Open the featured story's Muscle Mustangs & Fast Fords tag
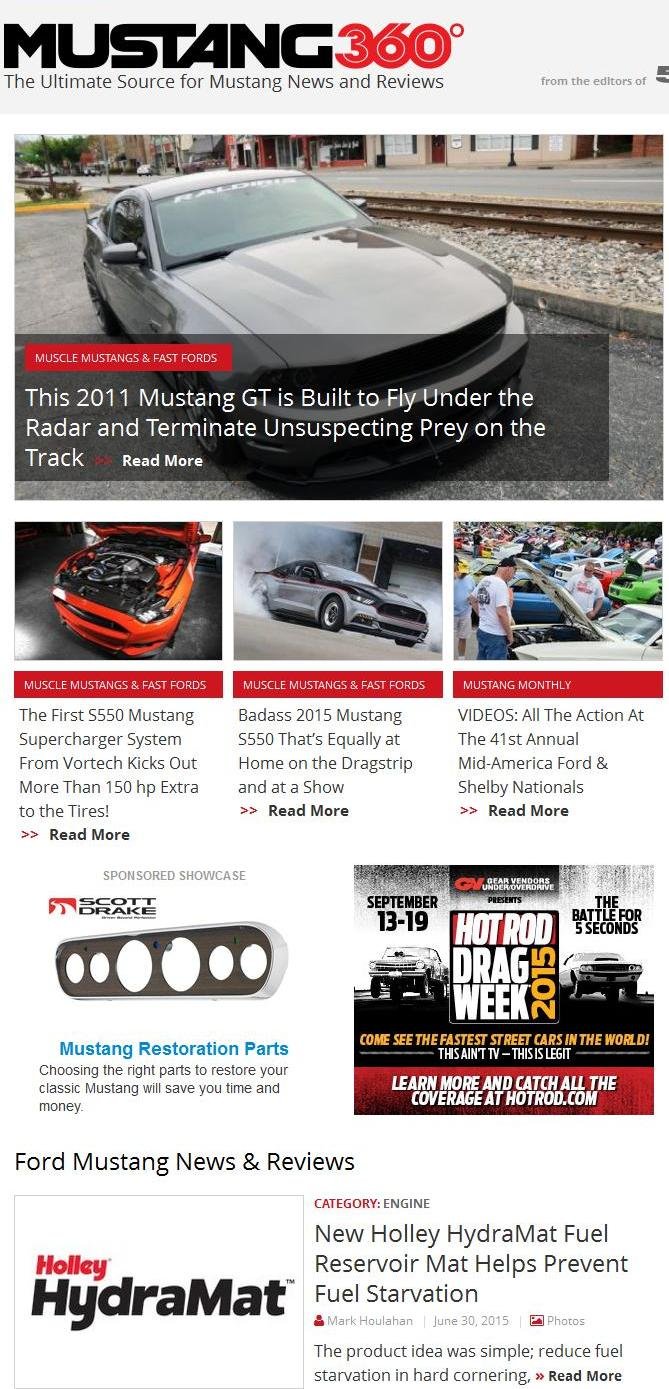The image size is (669, 1389). click(126, 358)
